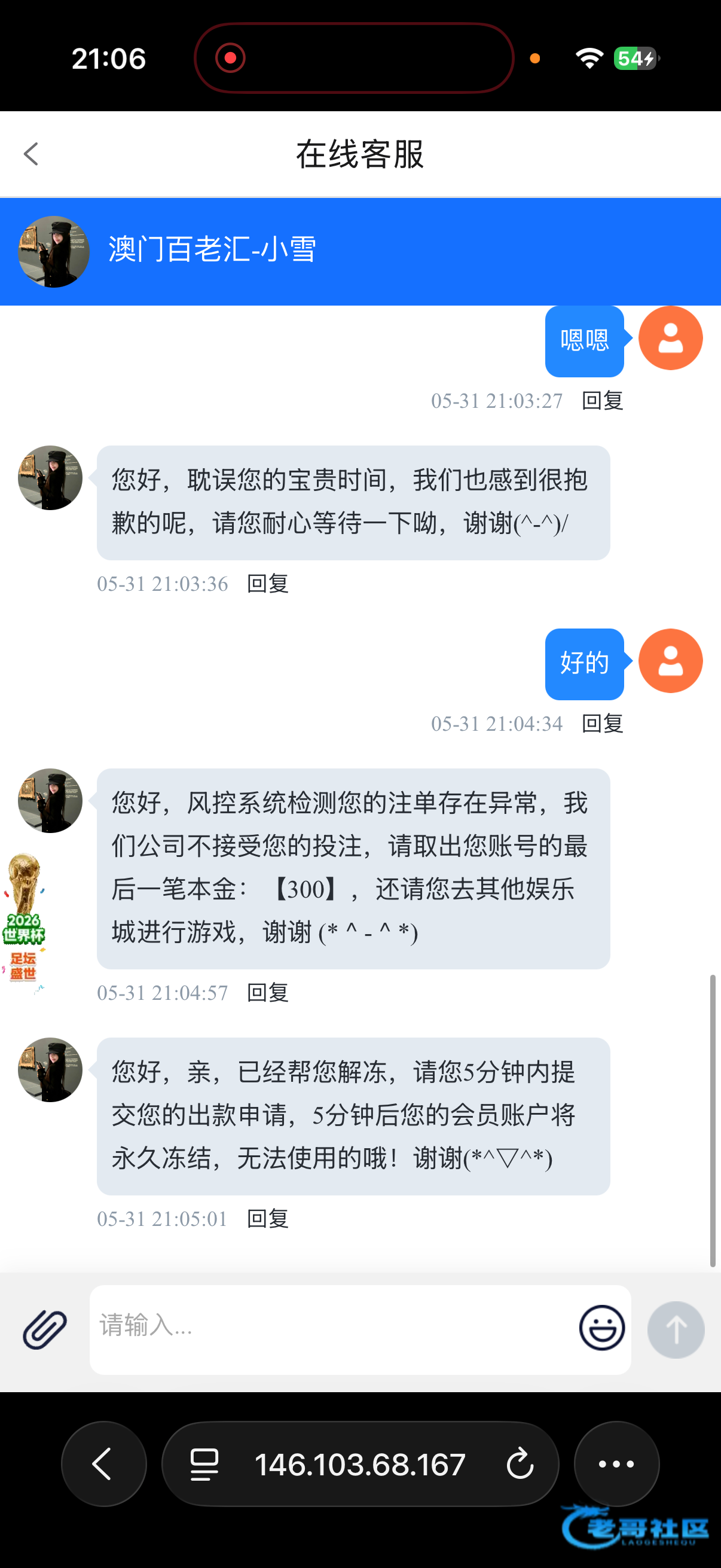Reload the page at 146.103.68.167
The image size is (721, 1568).
click(x=520, y=1464)
